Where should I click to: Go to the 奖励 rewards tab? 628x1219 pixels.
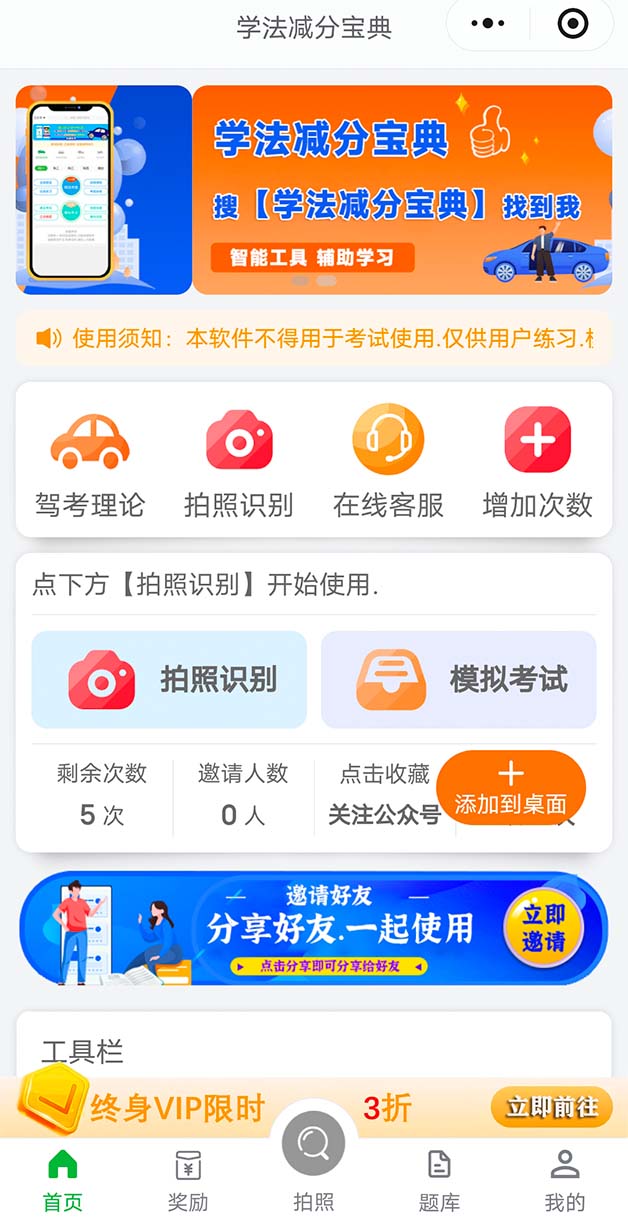tap(188, 1180)
